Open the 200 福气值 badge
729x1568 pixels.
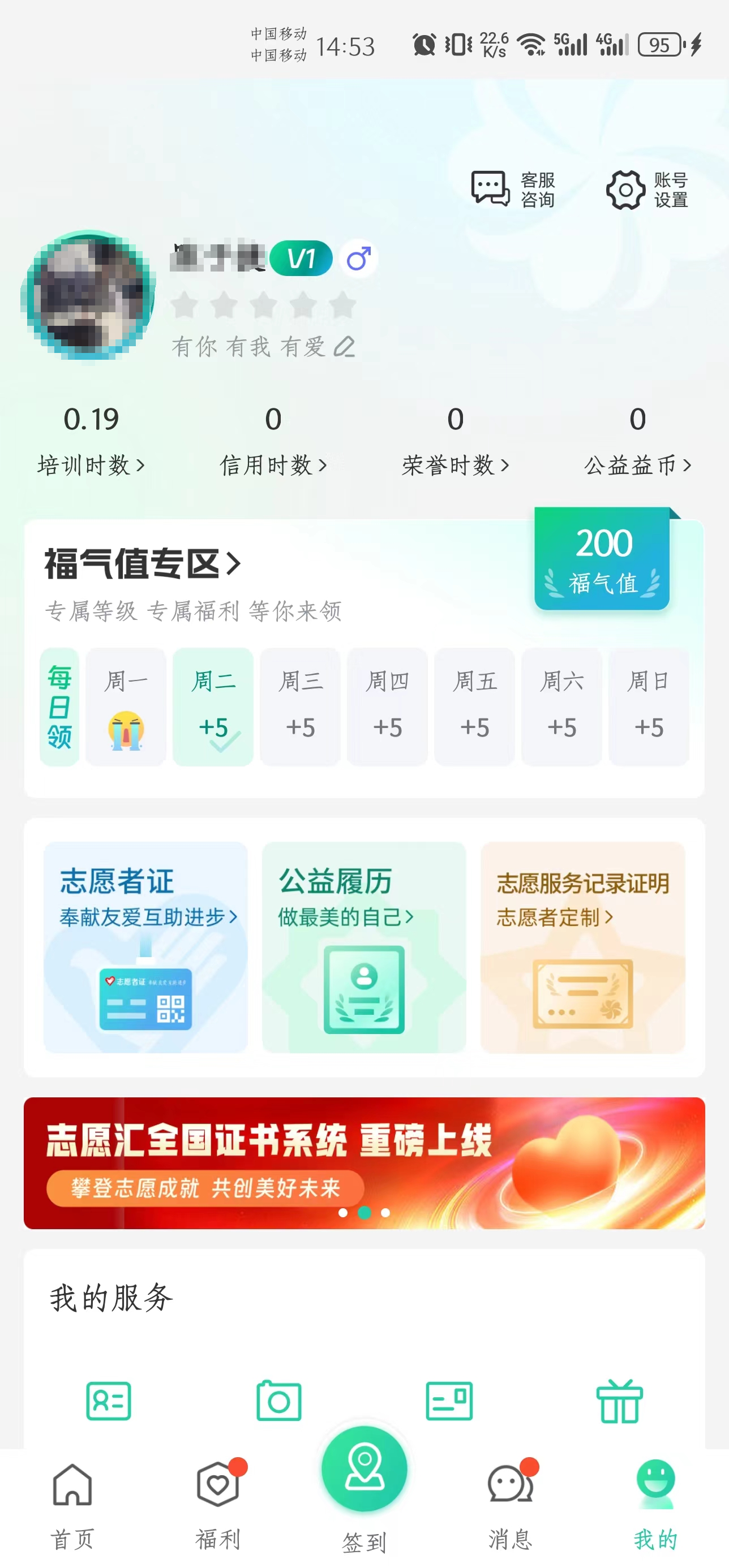click(x=602, y=559)
